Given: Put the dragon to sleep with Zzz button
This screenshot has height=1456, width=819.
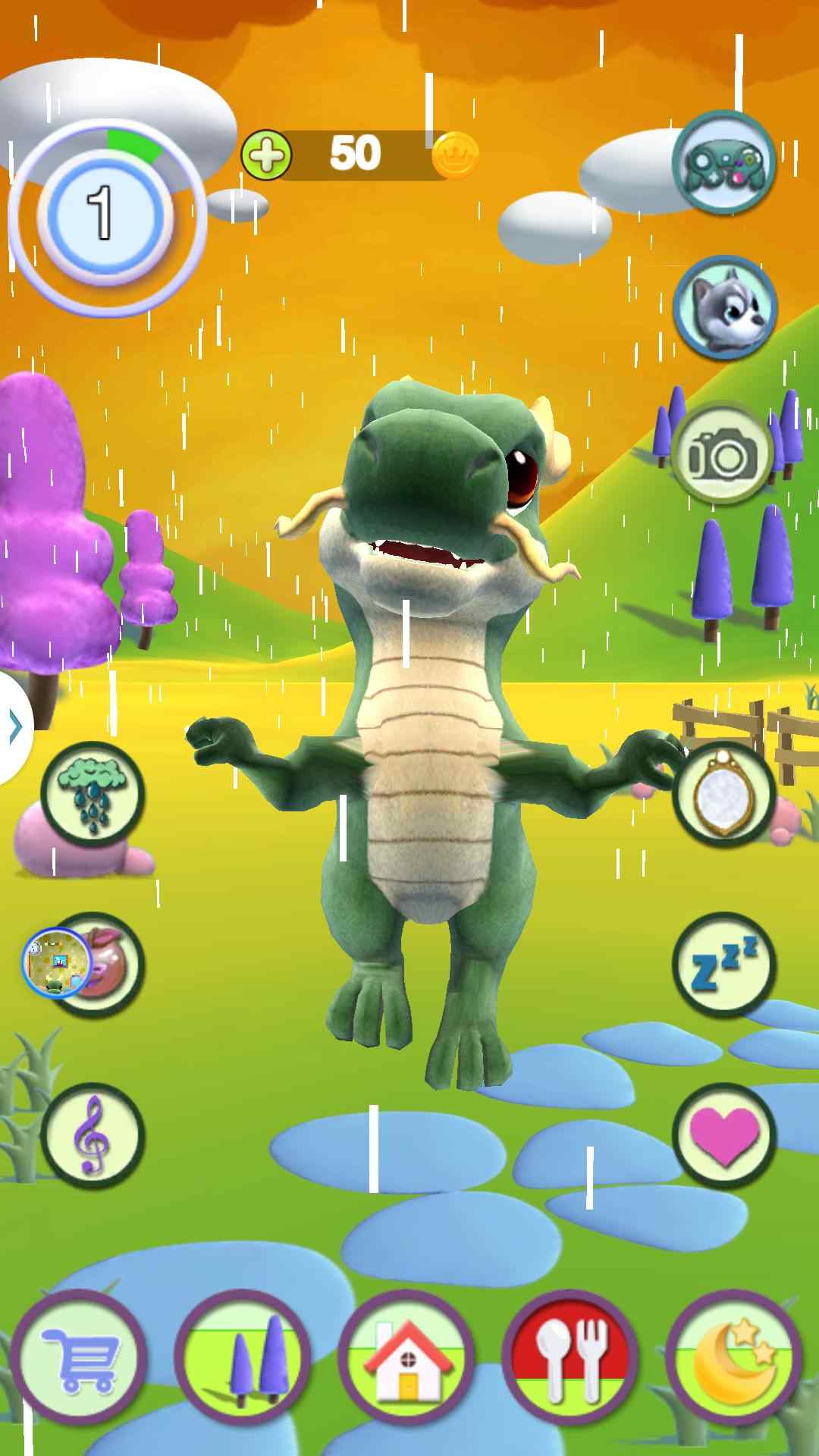Looking at the screenshot, I should [724, 965].
